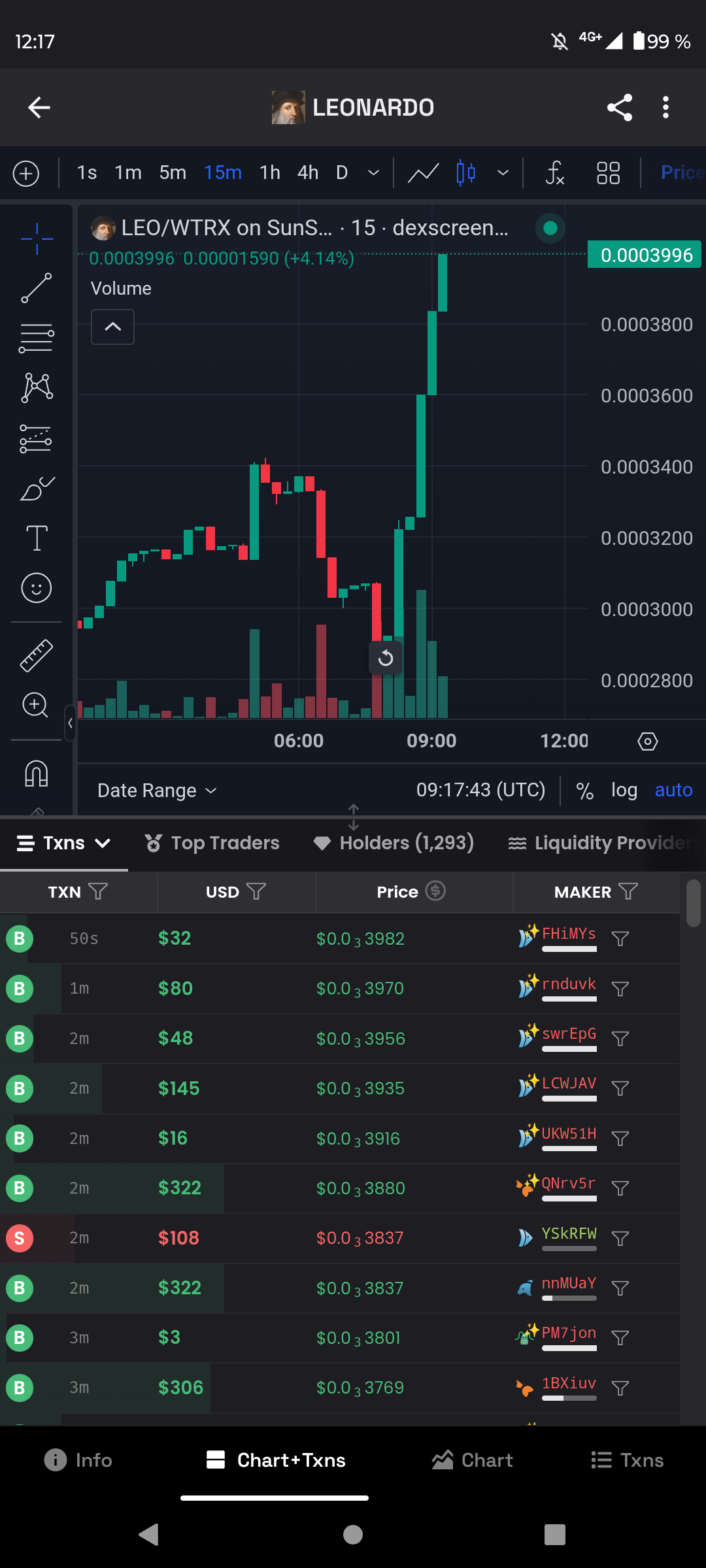
Task: Open the Date Range dropdown
Action: [157, 791]
